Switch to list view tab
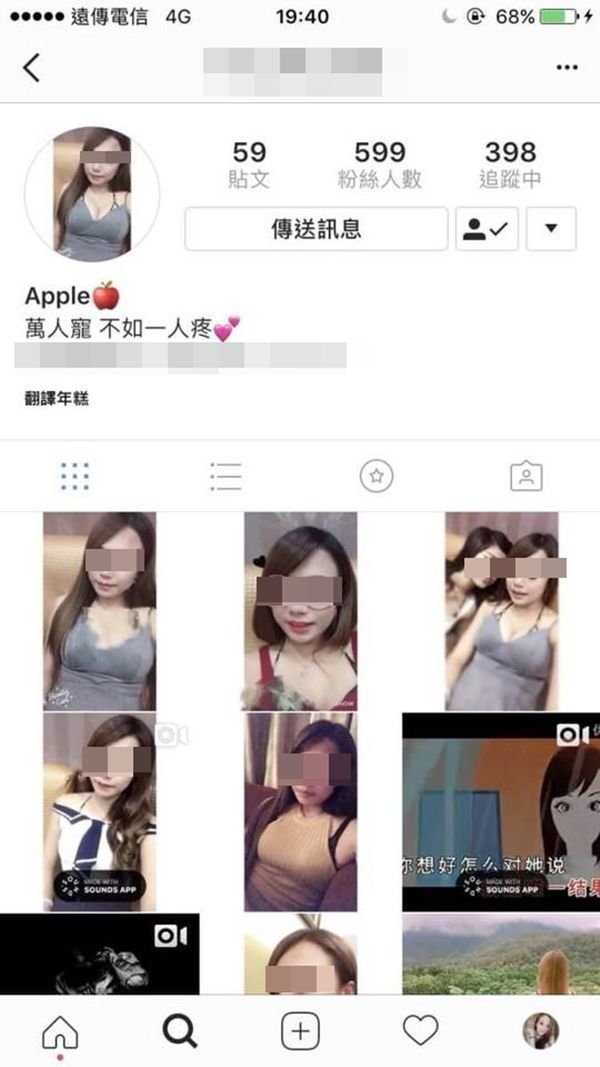Viewport: 600px width, 1067px height. (x=226, y=477)
